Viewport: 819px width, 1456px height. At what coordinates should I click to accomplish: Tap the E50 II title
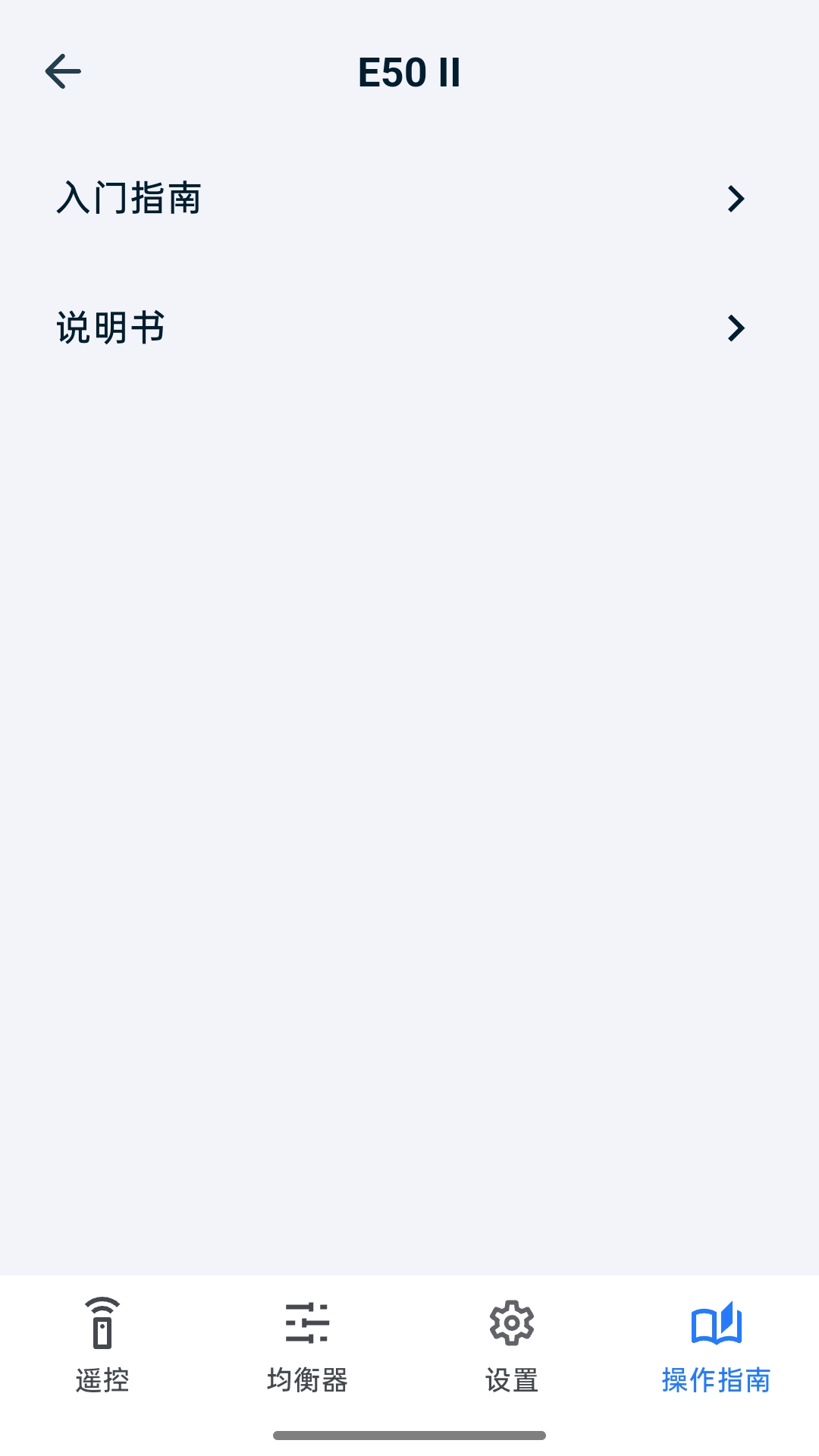409,71
